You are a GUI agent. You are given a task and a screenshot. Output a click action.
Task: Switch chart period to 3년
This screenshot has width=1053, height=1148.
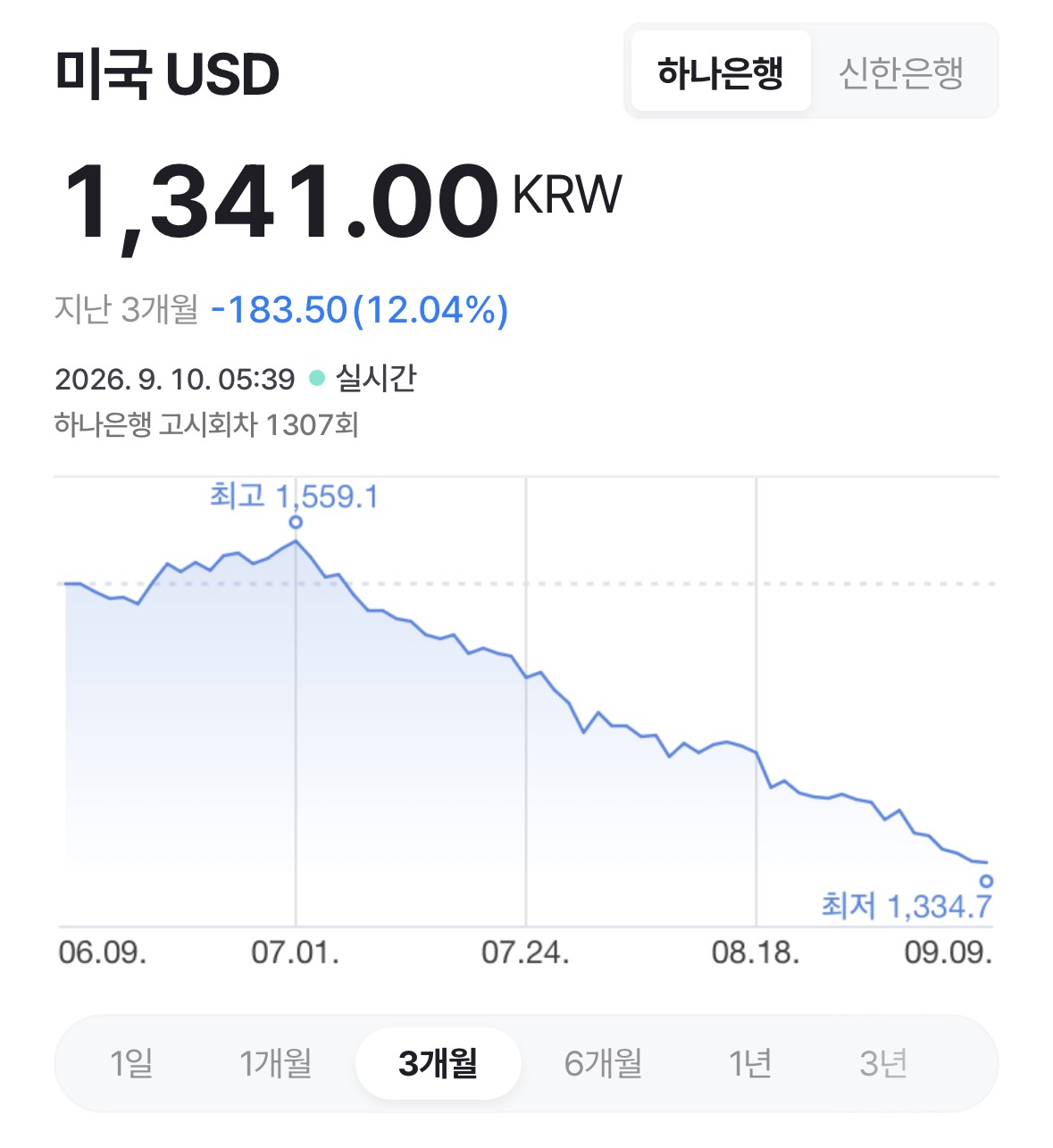[x=883, y=1063]
